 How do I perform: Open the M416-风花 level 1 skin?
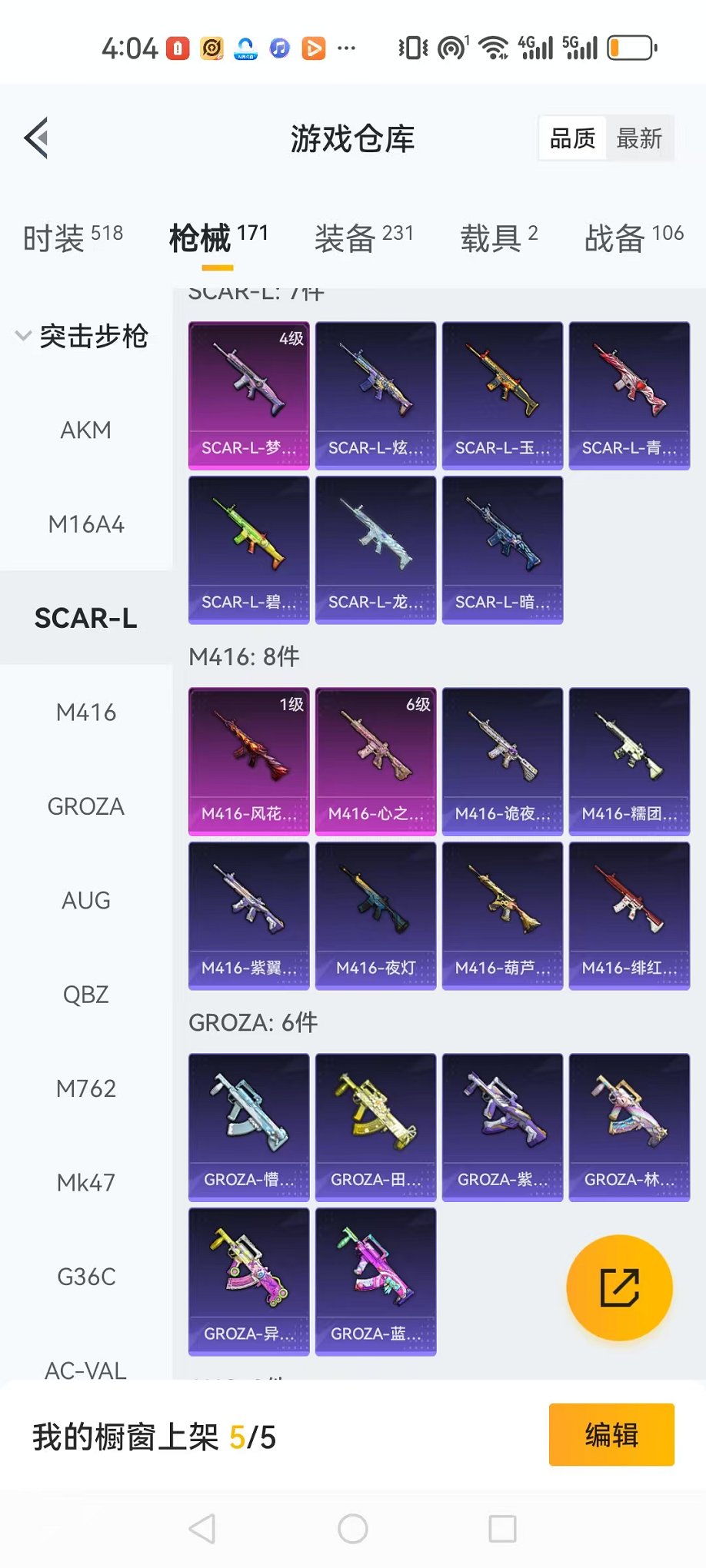pos(248,761)
